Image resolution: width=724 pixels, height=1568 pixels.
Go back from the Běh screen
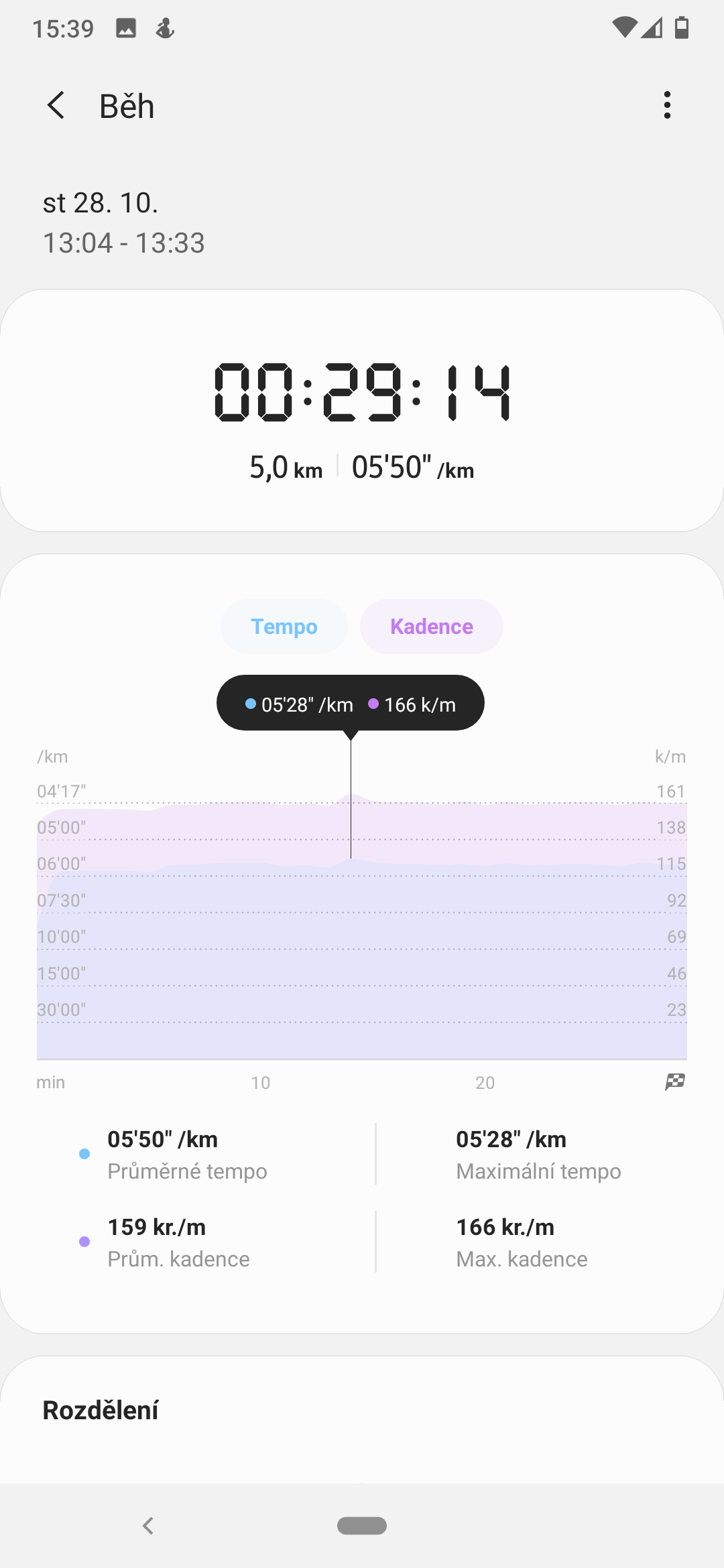click(x=56, y=106)
